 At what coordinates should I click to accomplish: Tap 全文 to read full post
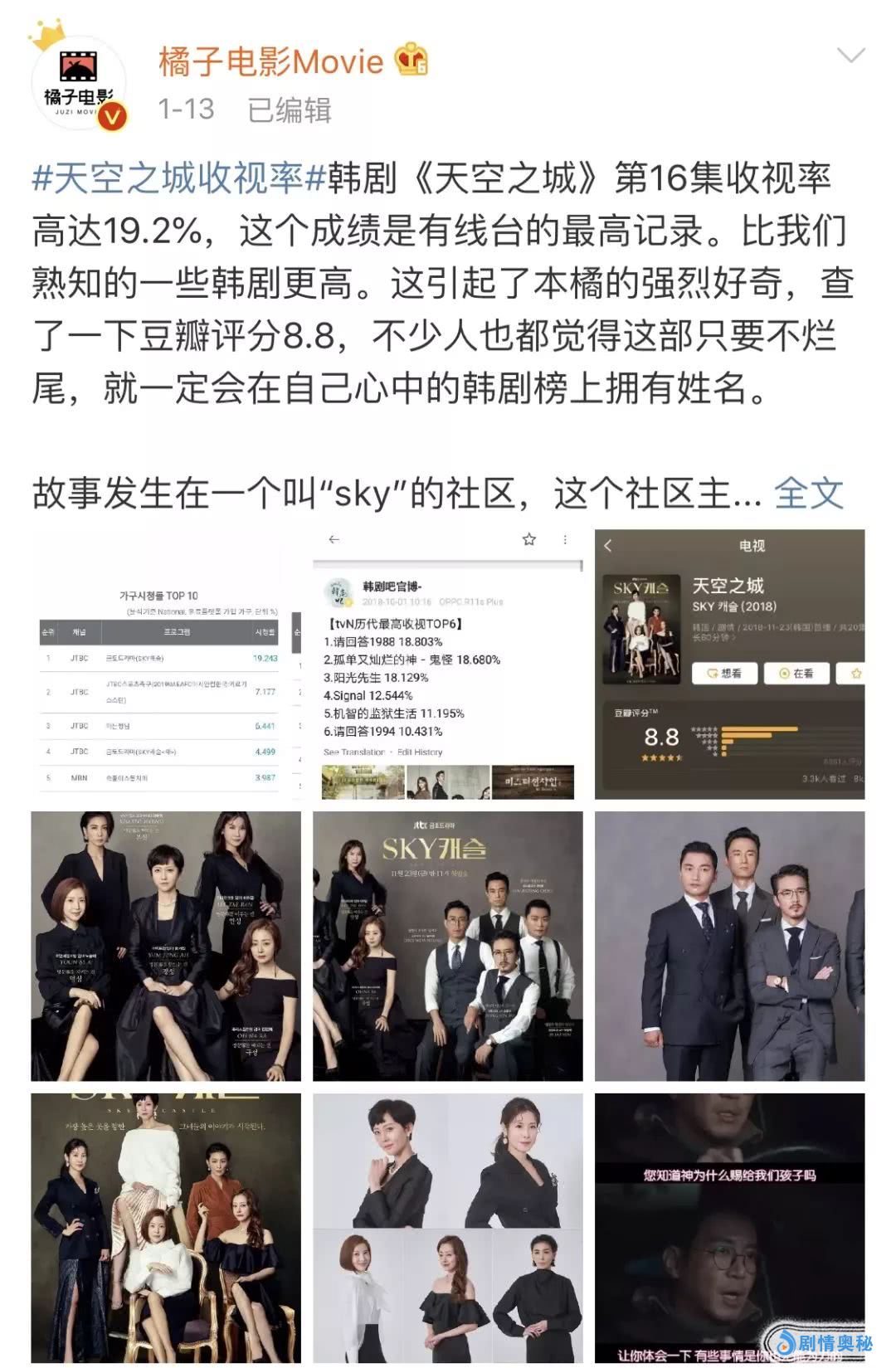pos(809,494)
